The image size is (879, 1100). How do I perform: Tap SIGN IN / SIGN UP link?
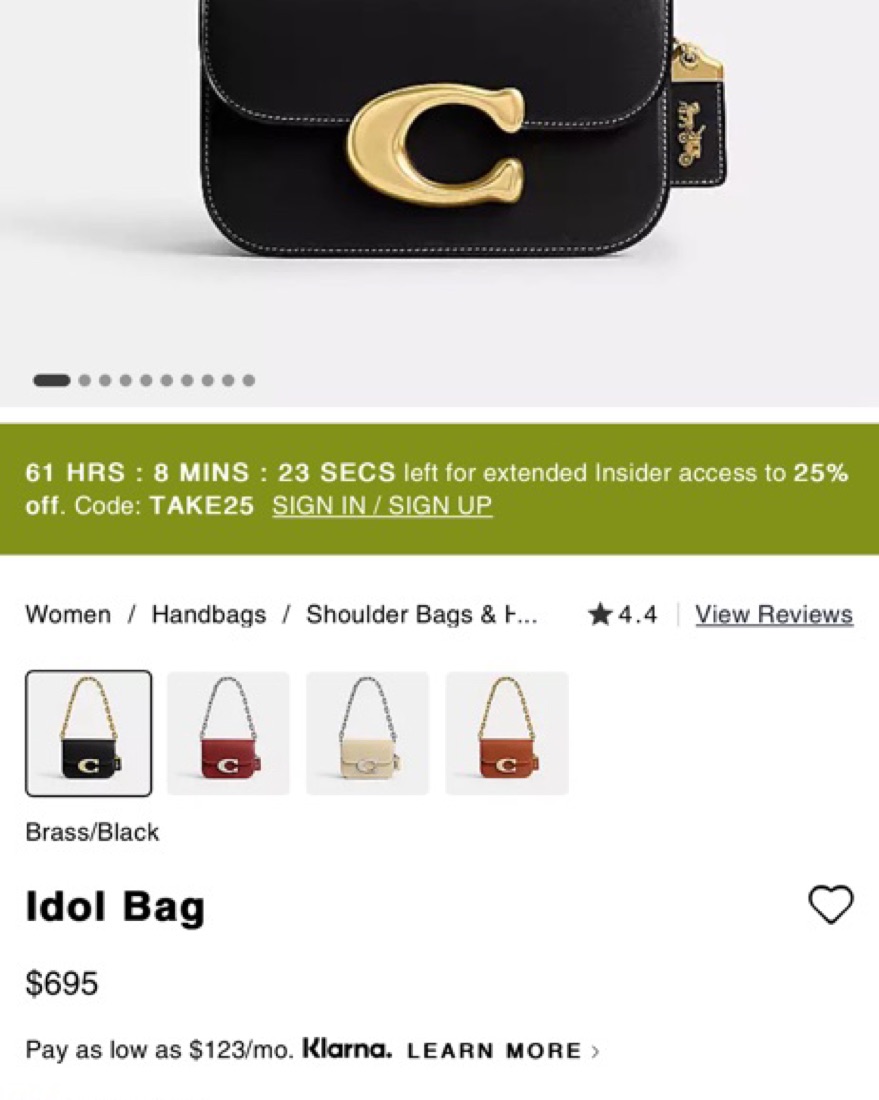point(382,505)
